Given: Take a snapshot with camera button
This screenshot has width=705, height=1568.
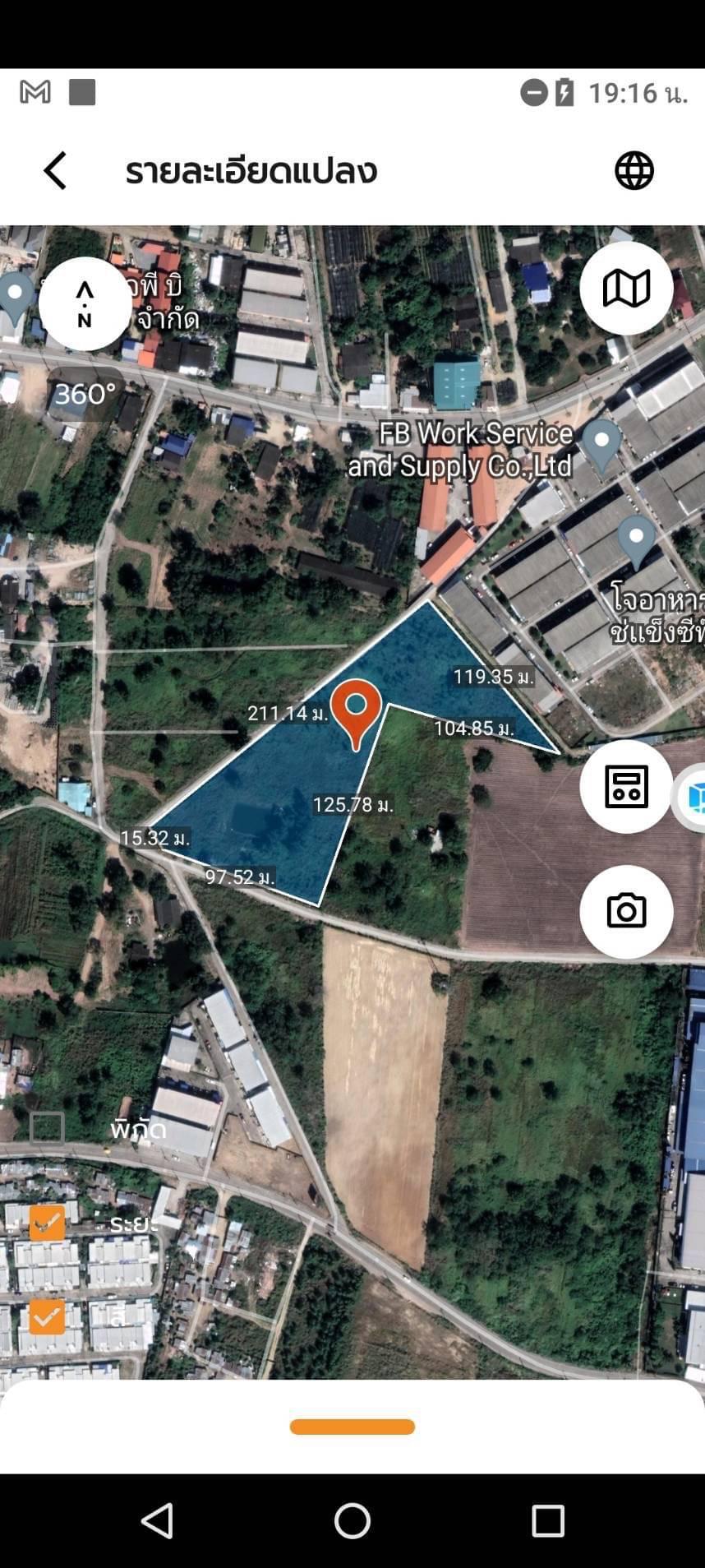Looking at the screenshot, I should click(x=626, y=911).
